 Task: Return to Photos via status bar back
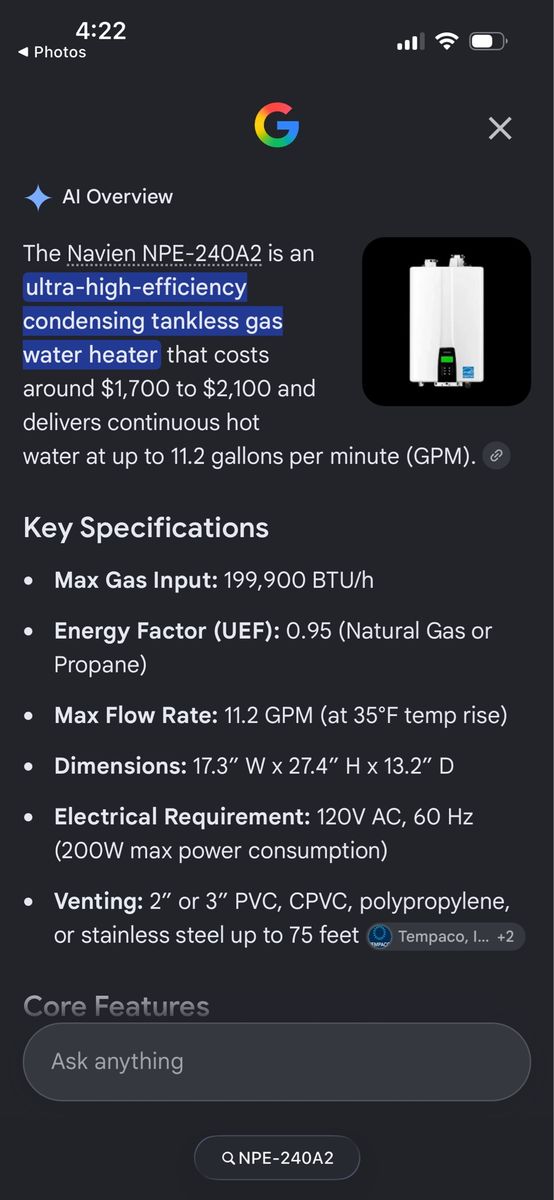click(x=52, y=52)
